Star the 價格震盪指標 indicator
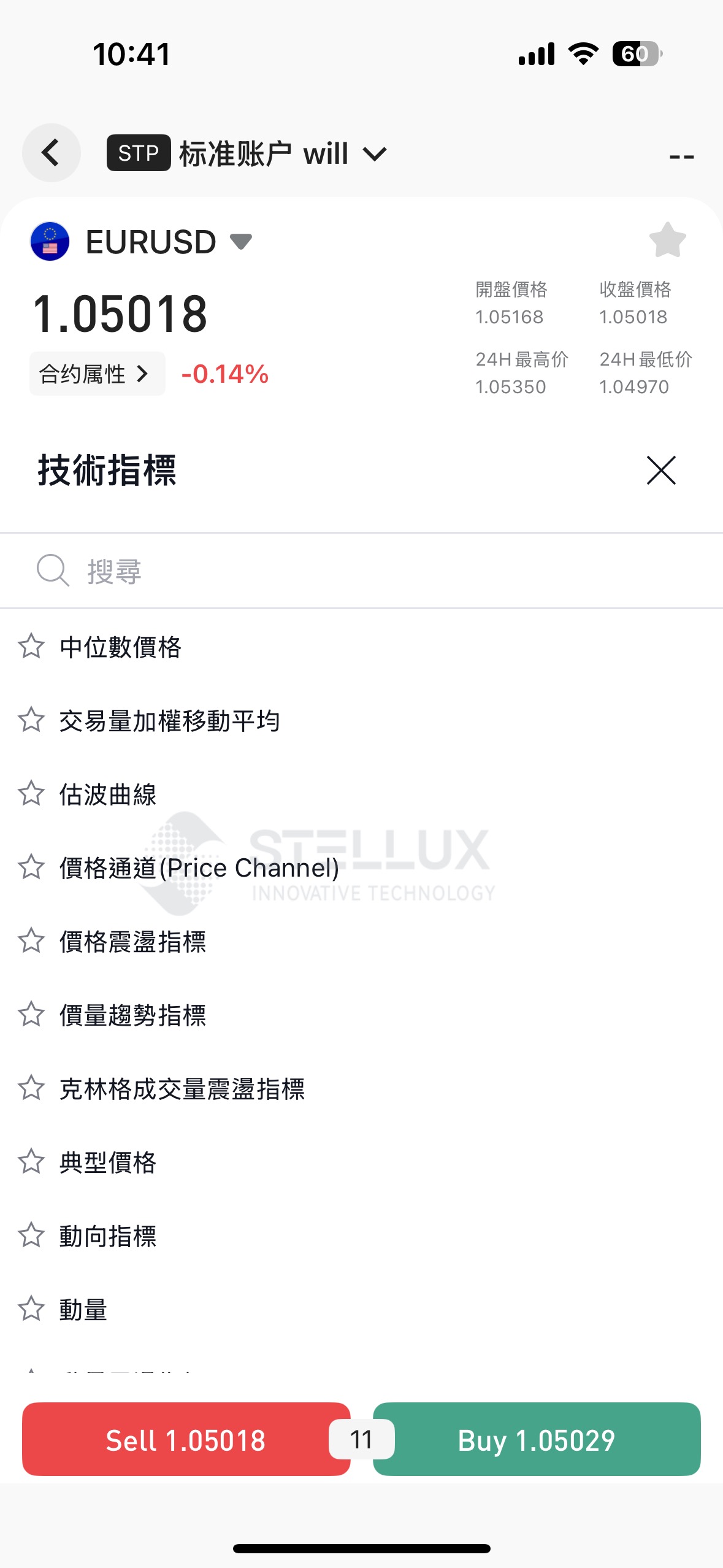This screenshot has height=1568, width=723. pos(31,941)
